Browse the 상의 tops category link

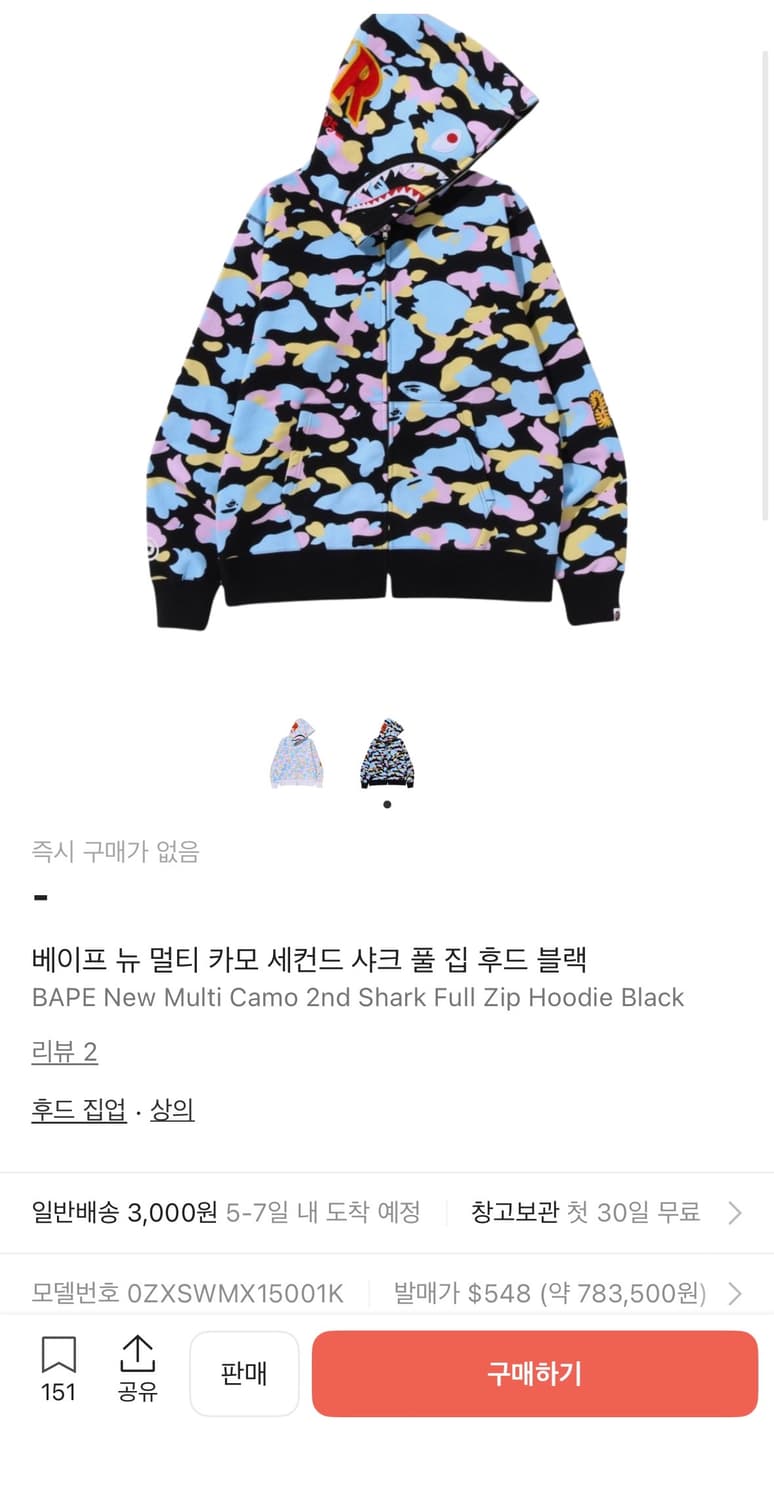tap(172, 1110)
